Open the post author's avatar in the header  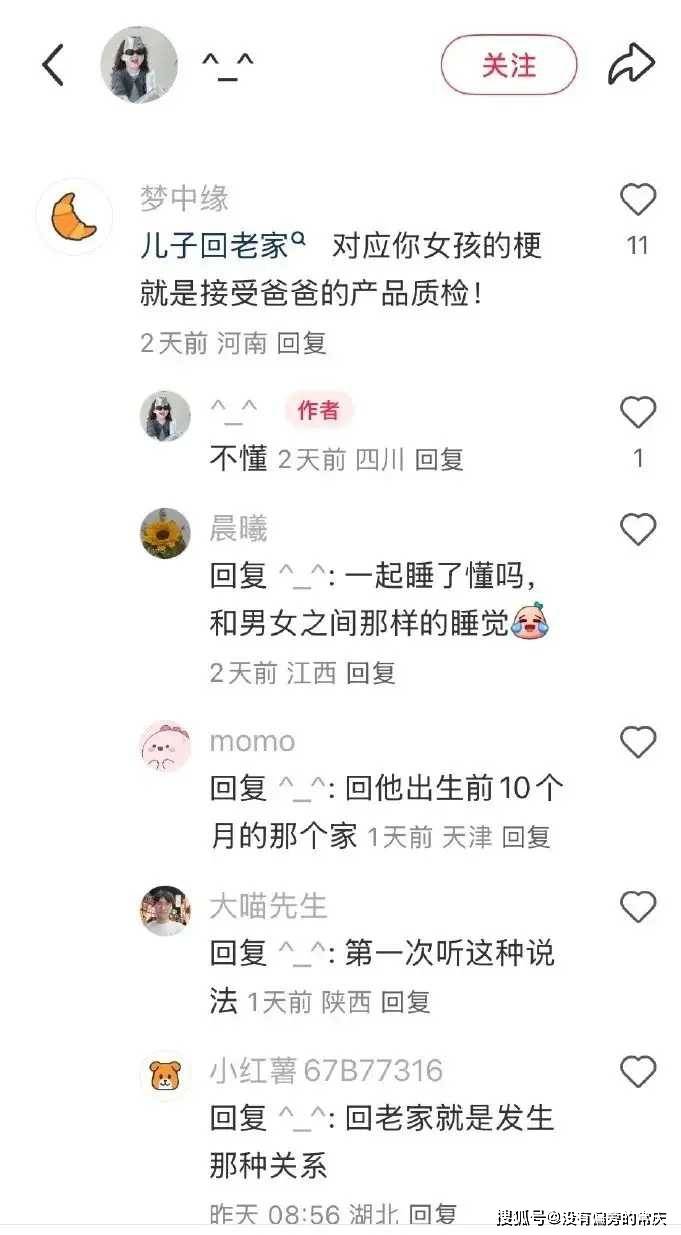tap(139, 66)
